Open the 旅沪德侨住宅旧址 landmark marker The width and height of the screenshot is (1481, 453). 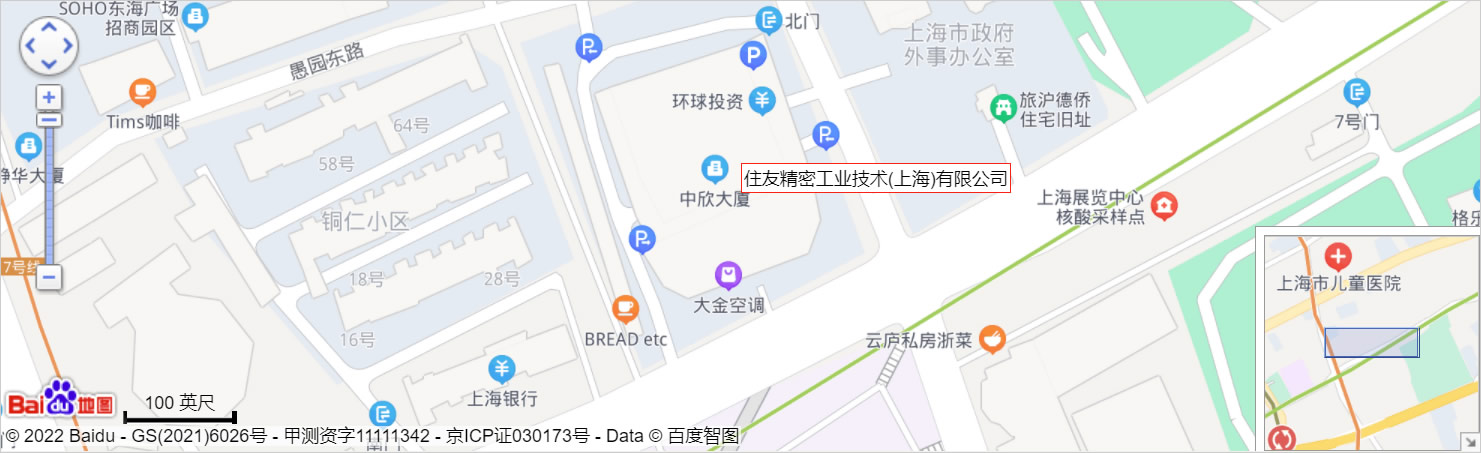tap(1001, 108)
